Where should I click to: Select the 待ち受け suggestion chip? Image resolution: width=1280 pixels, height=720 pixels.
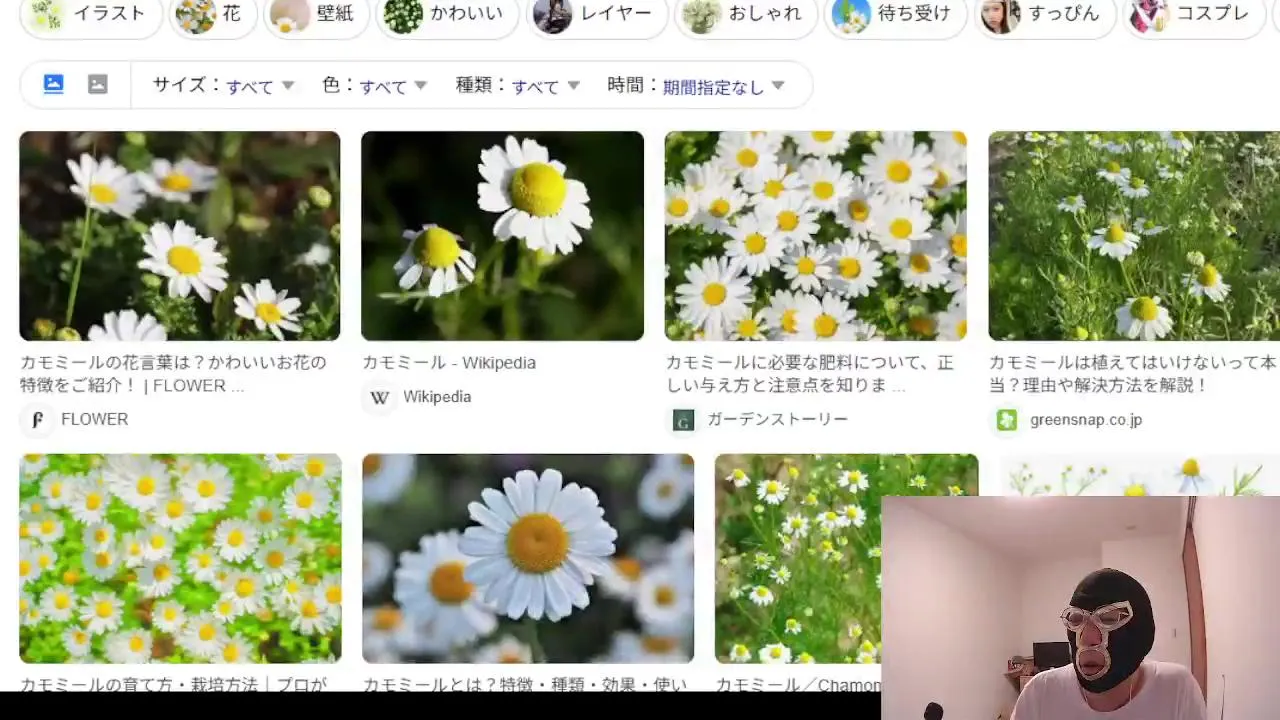click(895, 14)
